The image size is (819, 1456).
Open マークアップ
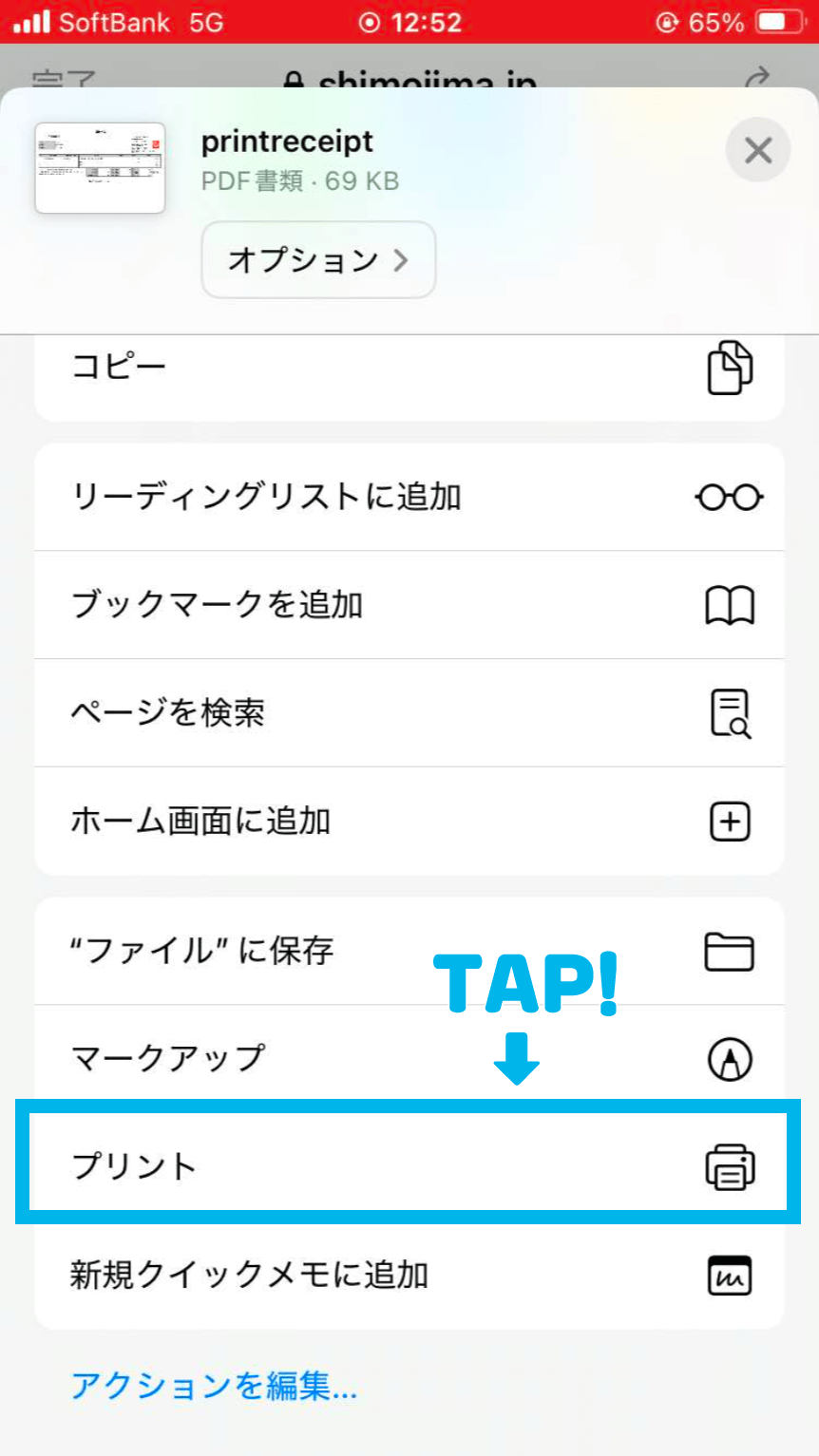coord(409,1058)
